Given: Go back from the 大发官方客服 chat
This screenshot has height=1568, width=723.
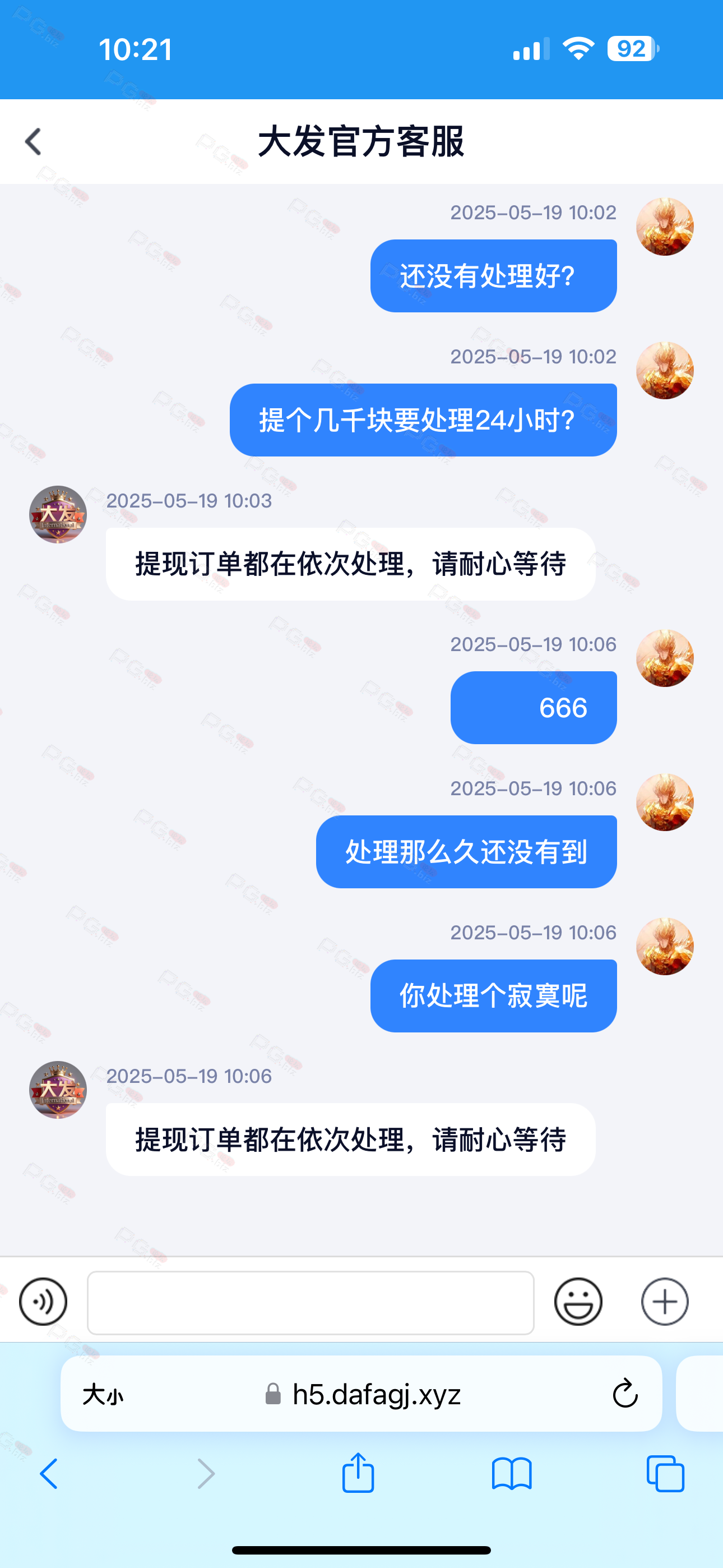Looking at the screenshot, I should click(33, 142).
